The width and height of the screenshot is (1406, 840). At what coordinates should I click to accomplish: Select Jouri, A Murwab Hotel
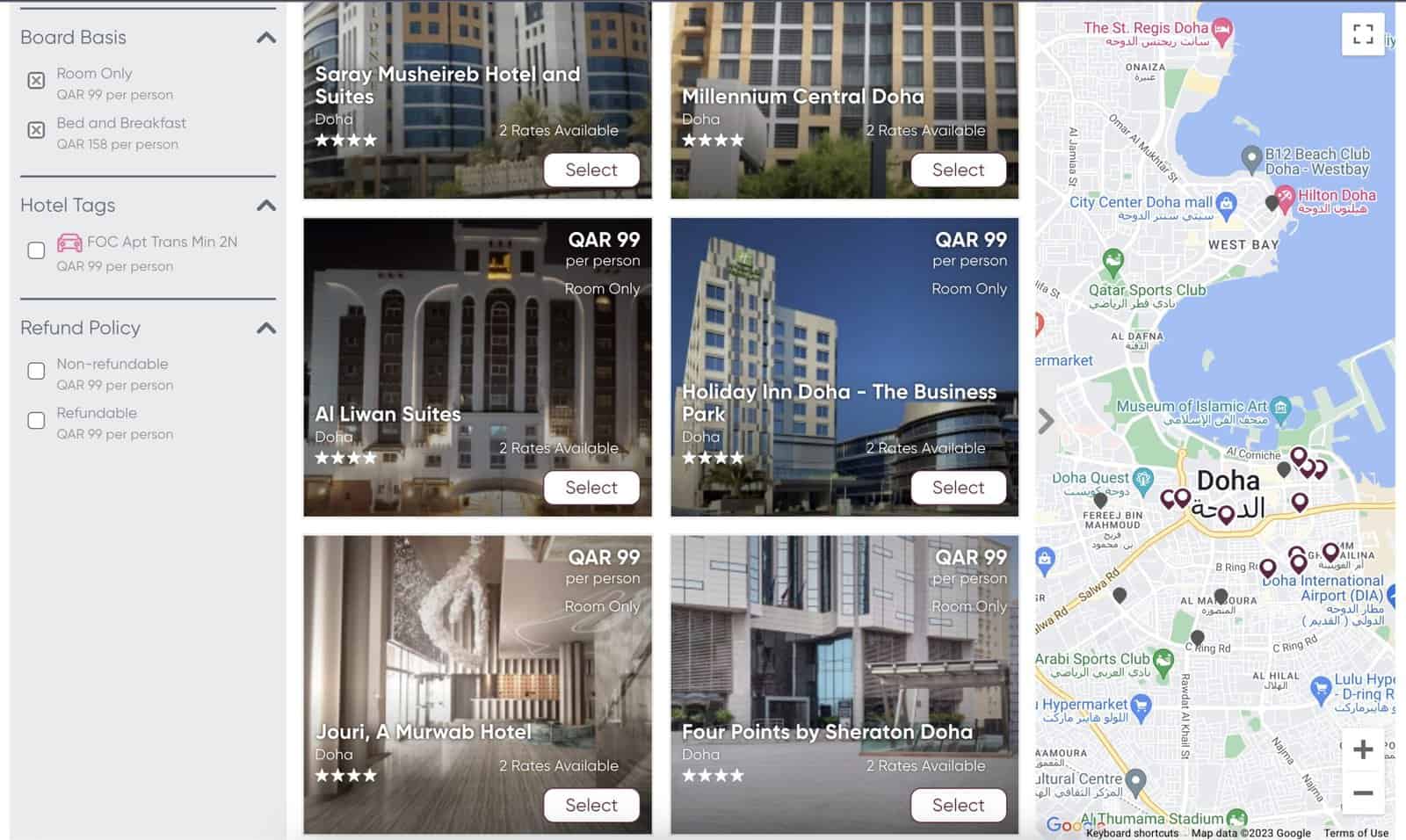tap(591, 805)
